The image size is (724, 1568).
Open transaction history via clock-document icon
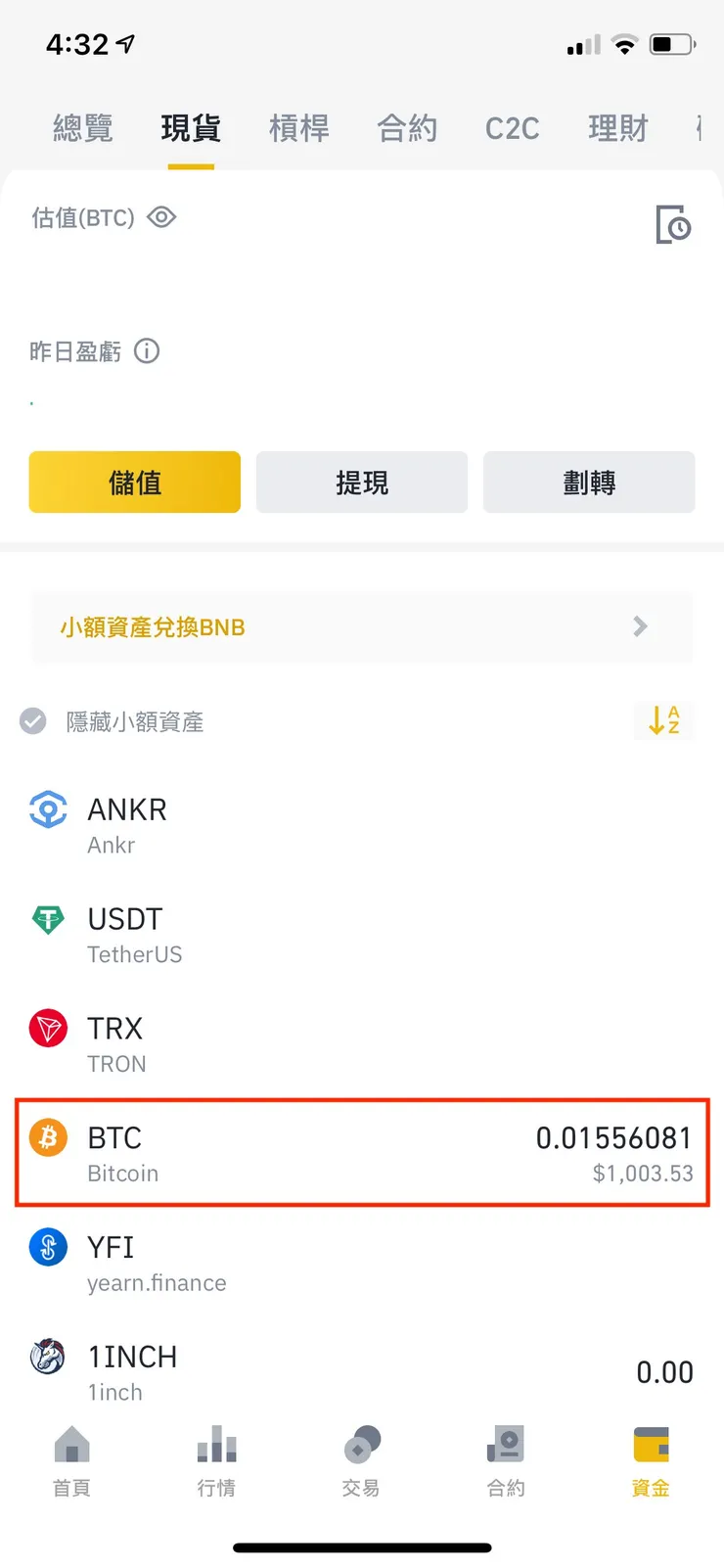pos(673,225)
